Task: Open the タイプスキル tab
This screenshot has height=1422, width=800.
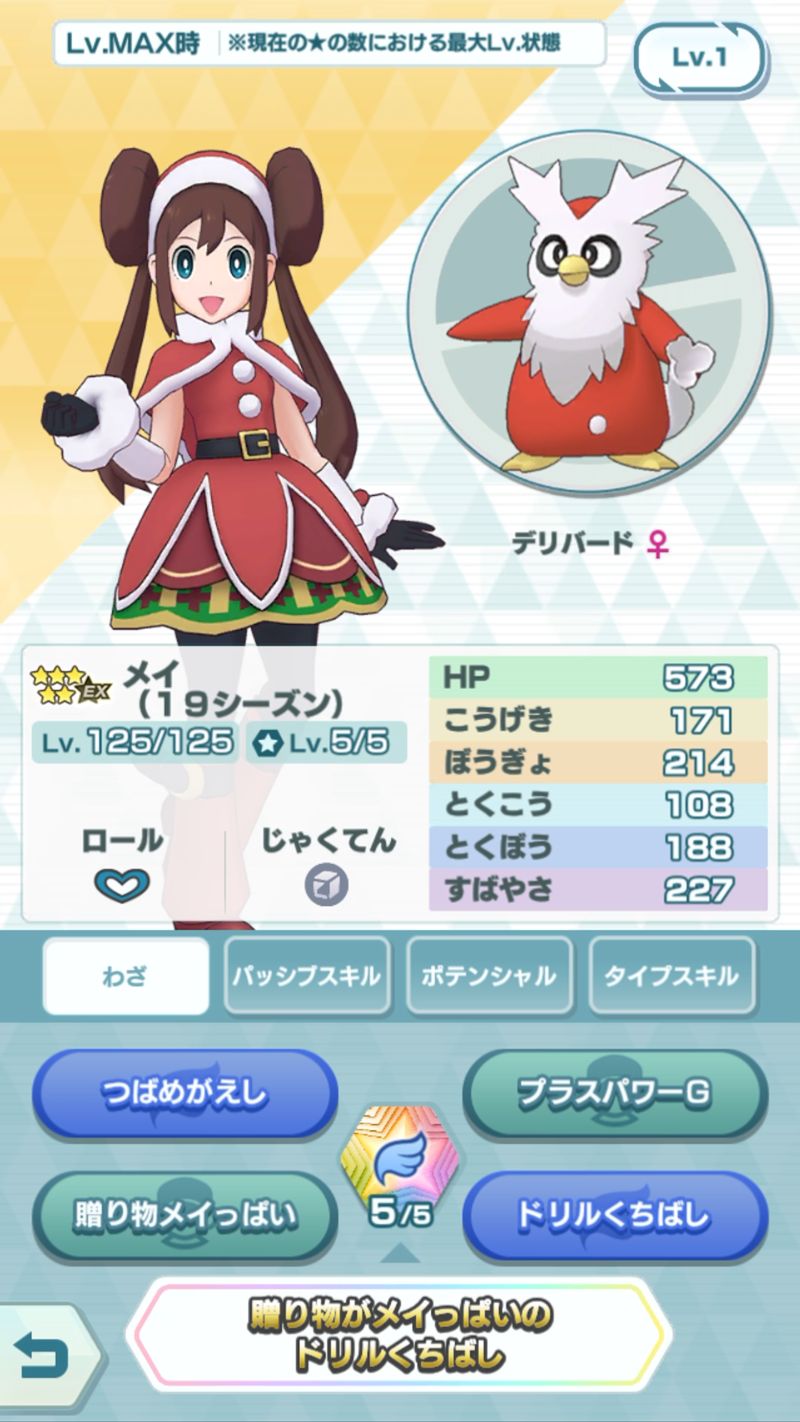Action: (671, 976)
